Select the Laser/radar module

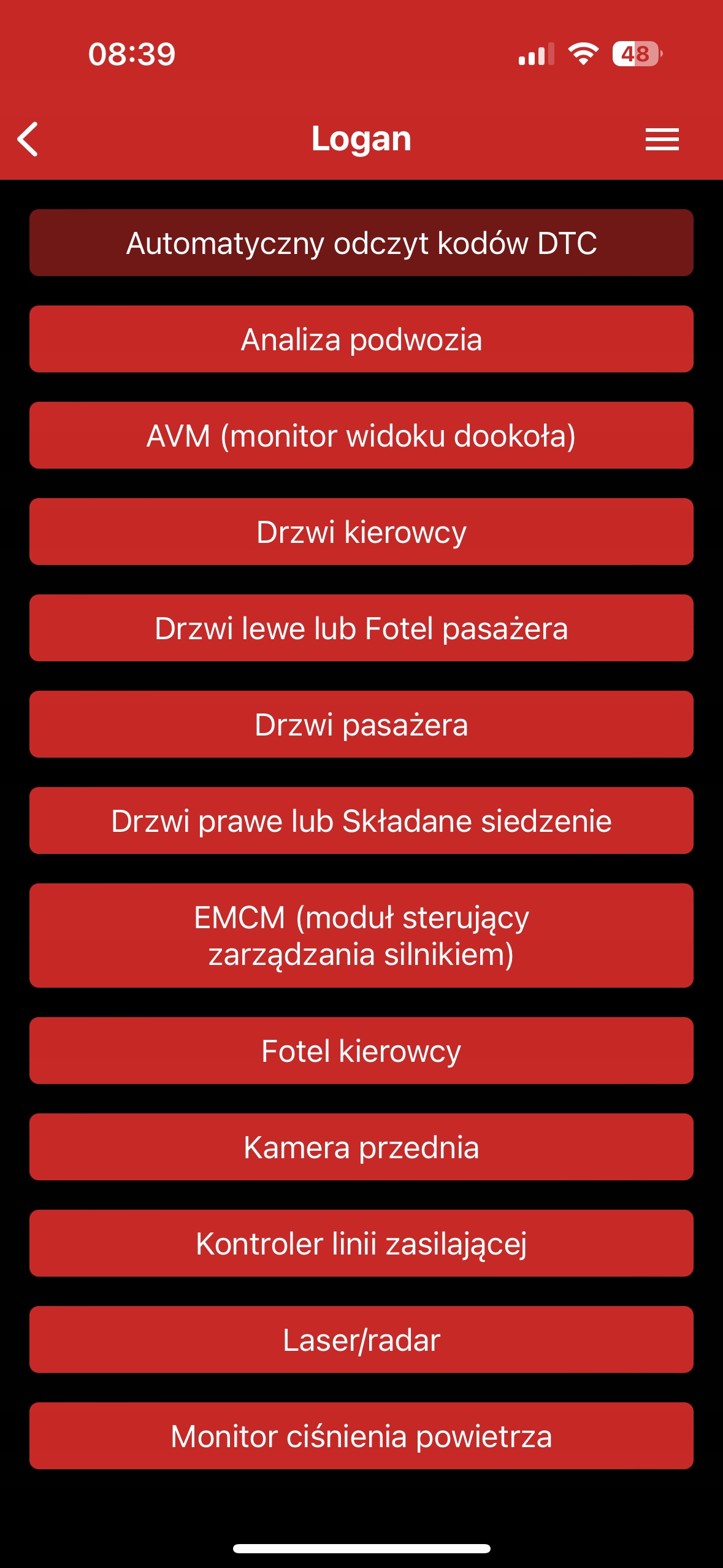click(x=361, y=1340)
